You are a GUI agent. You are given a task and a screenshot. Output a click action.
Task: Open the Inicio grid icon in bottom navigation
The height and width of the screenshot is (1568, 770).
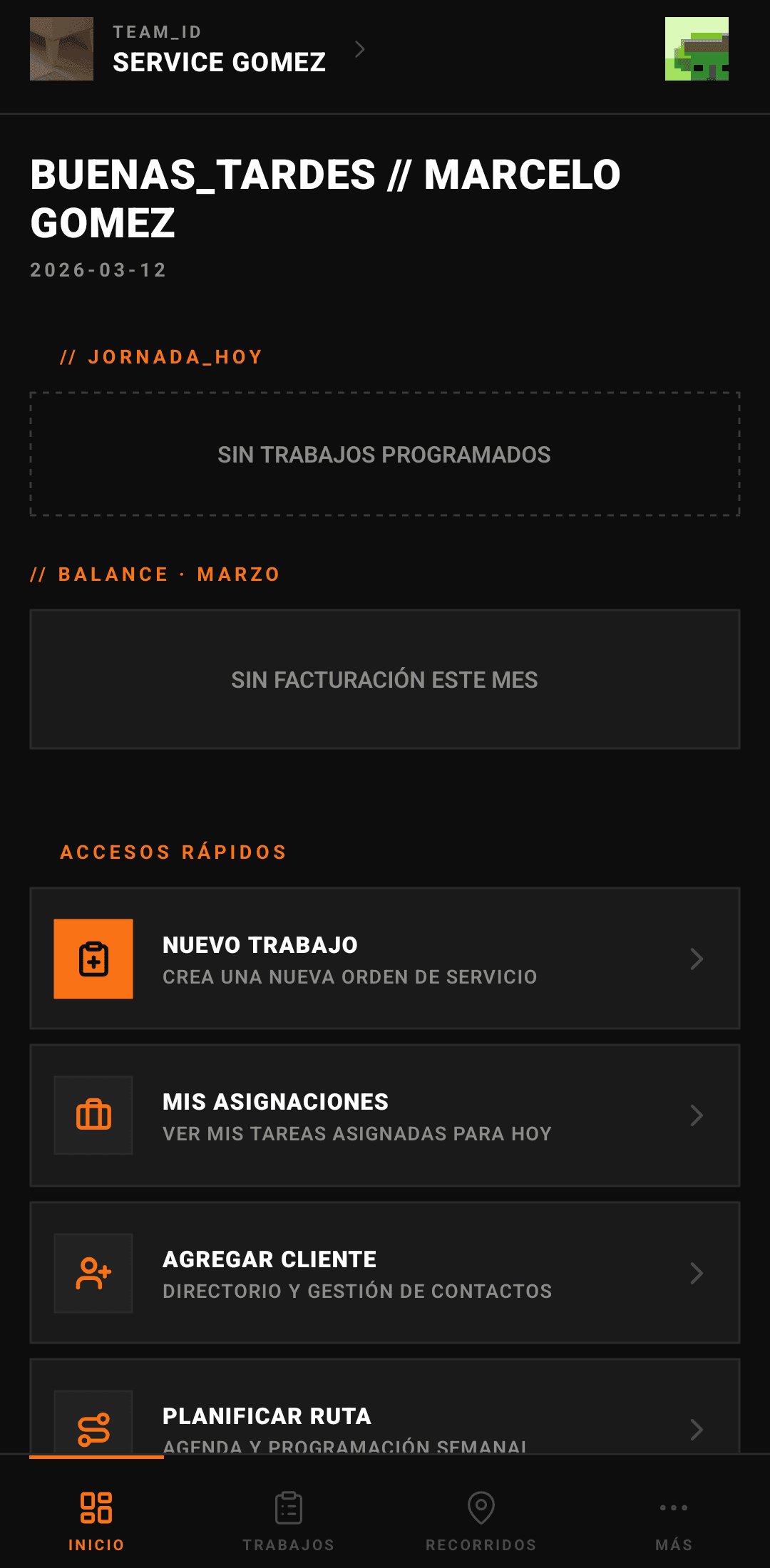pyautogui.click(x=96, y=1506)
